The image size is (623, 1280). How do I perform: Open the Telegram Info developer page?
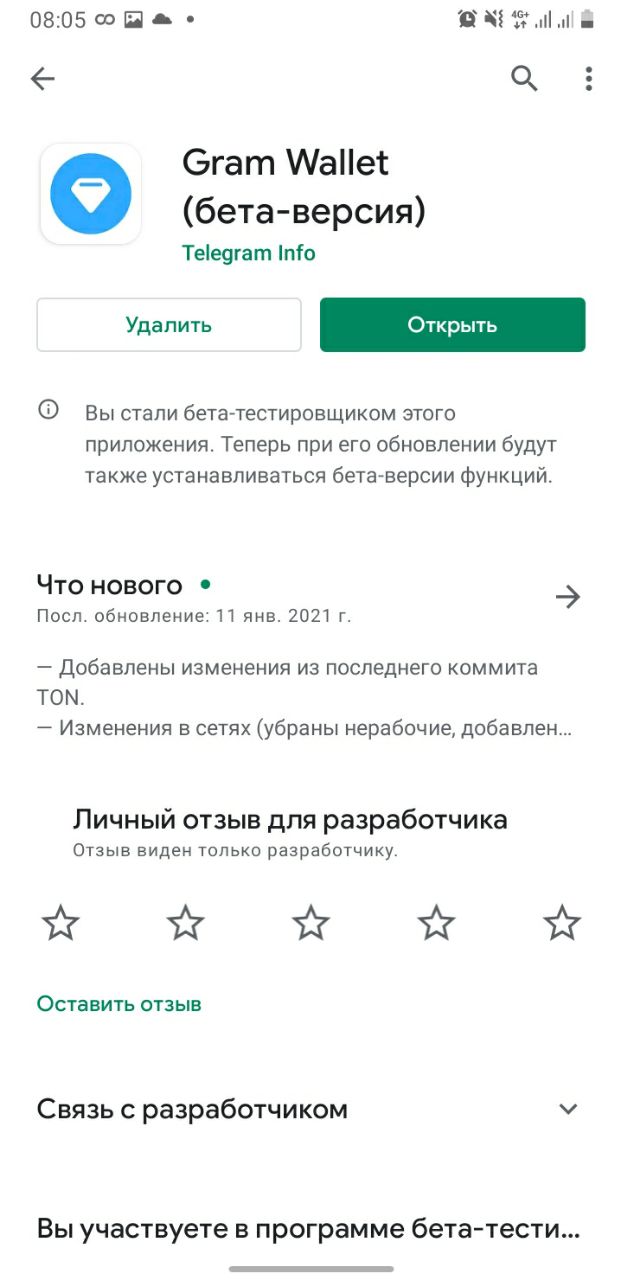click(x=248, y=253)
